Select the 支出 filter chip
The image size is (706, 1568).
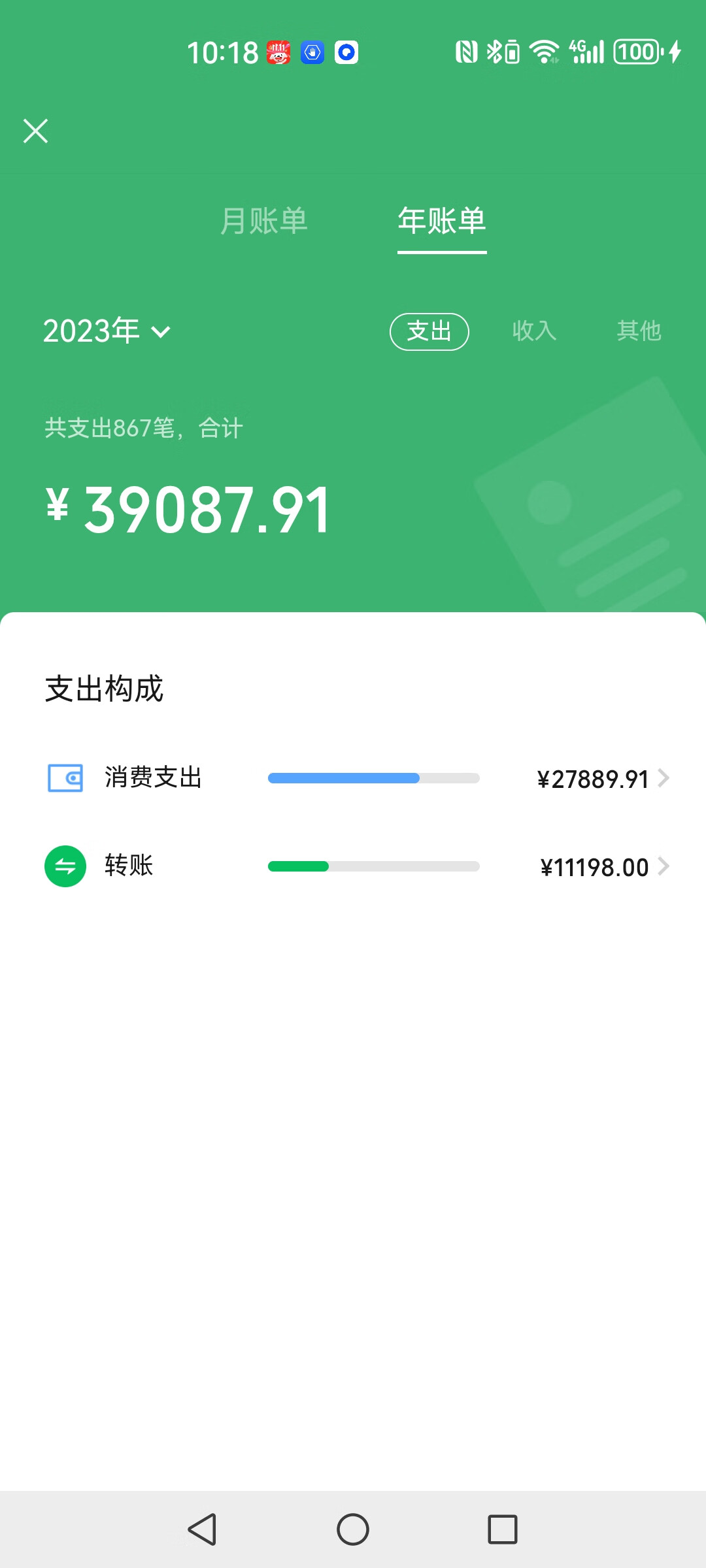click(x=429, y=331)
